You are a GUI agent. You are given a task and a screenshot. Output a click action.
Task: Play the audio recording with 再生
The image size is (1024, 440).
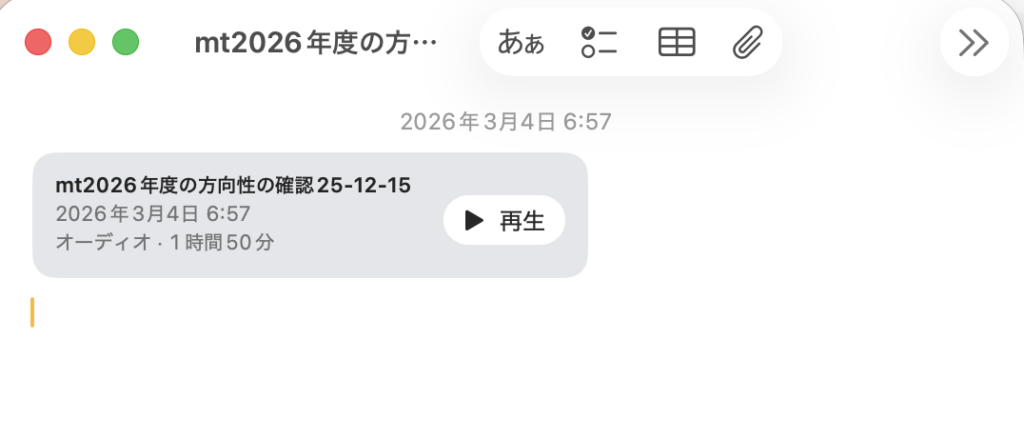[x=504, y=220]
